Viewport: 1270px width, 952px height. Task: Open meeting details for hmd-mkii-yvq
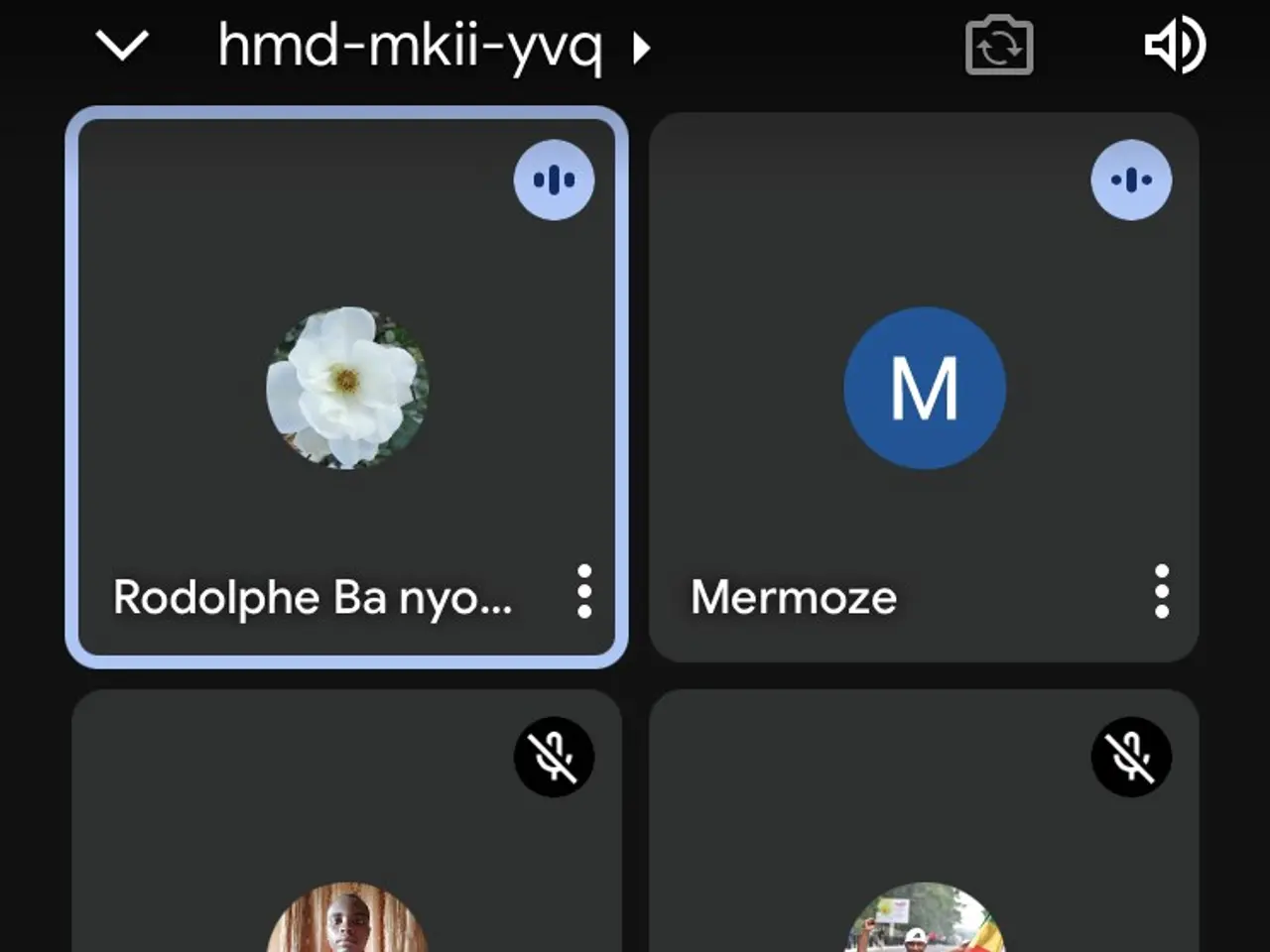point(433,47)
